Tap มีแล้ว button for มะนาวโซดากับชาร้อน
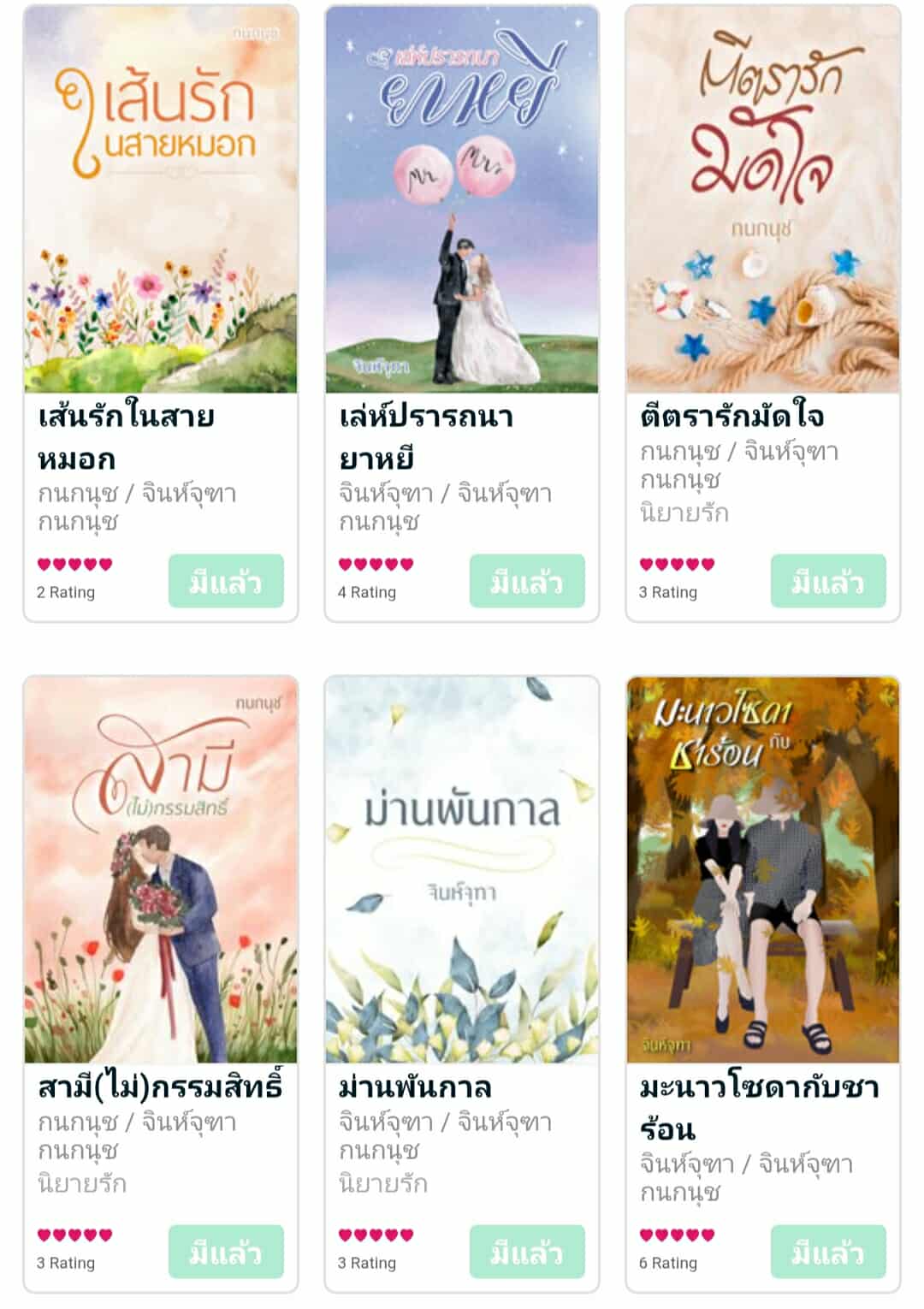The image size is (924, 1309). (828, 1253)
